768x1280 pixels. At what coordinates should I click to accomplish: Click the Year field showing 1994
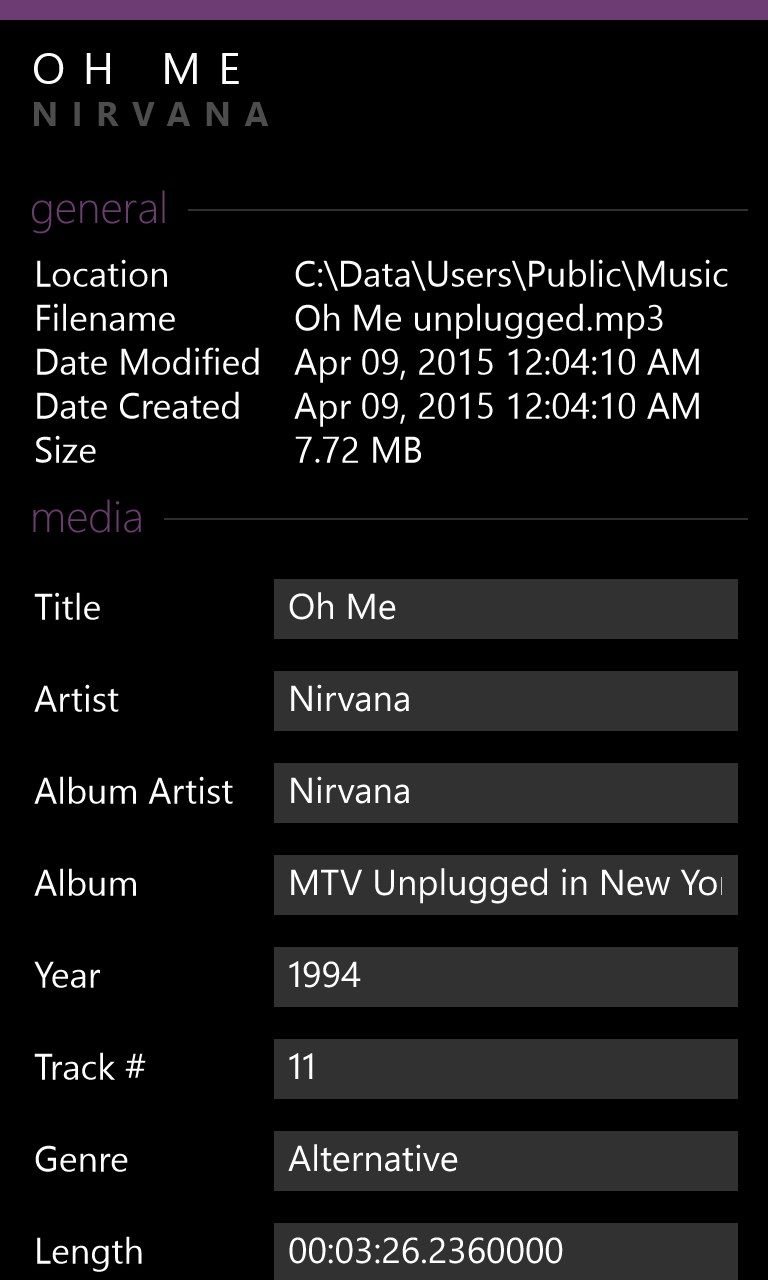(x=504, y=976)
